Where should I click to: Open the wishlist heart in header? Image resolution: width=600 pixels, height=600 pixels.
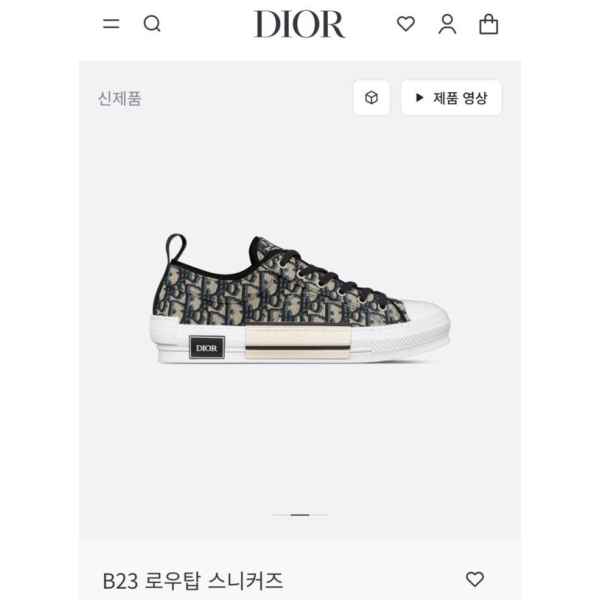pos(405,24)
